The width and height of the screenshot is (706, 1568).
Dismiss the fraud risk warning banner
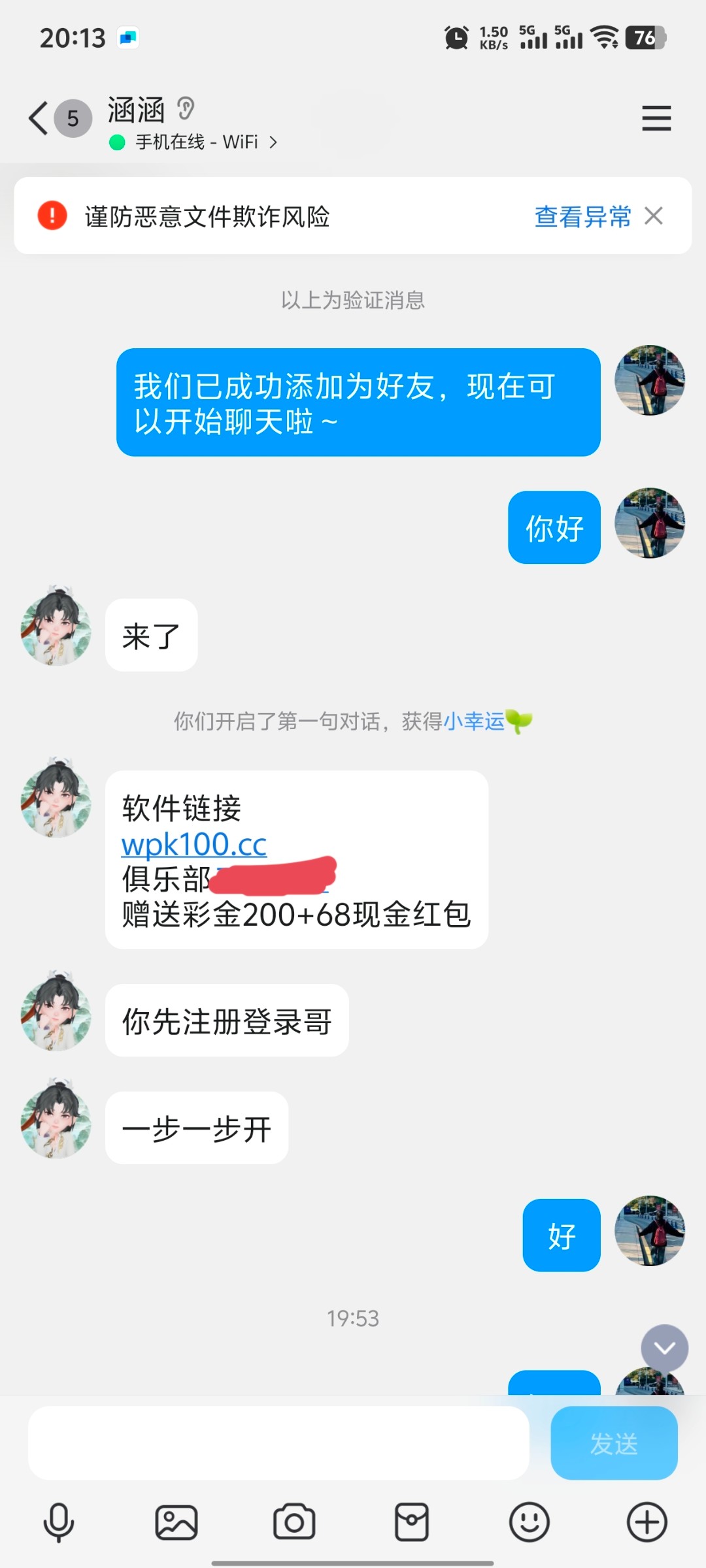[x=654, y=216]
